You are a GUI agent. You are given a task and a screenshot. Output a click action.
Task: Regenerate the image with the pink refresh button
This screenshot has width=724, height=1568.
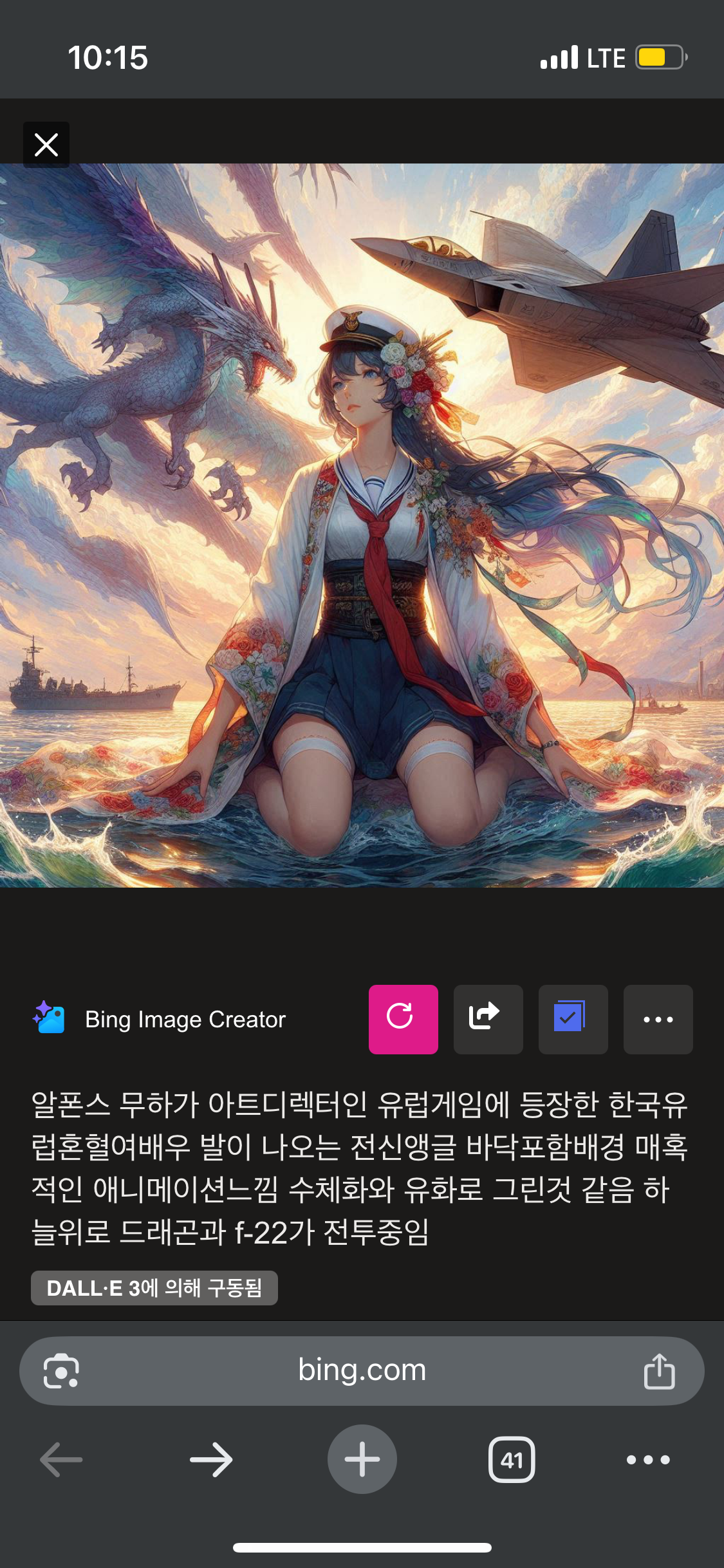(404, 1019)
